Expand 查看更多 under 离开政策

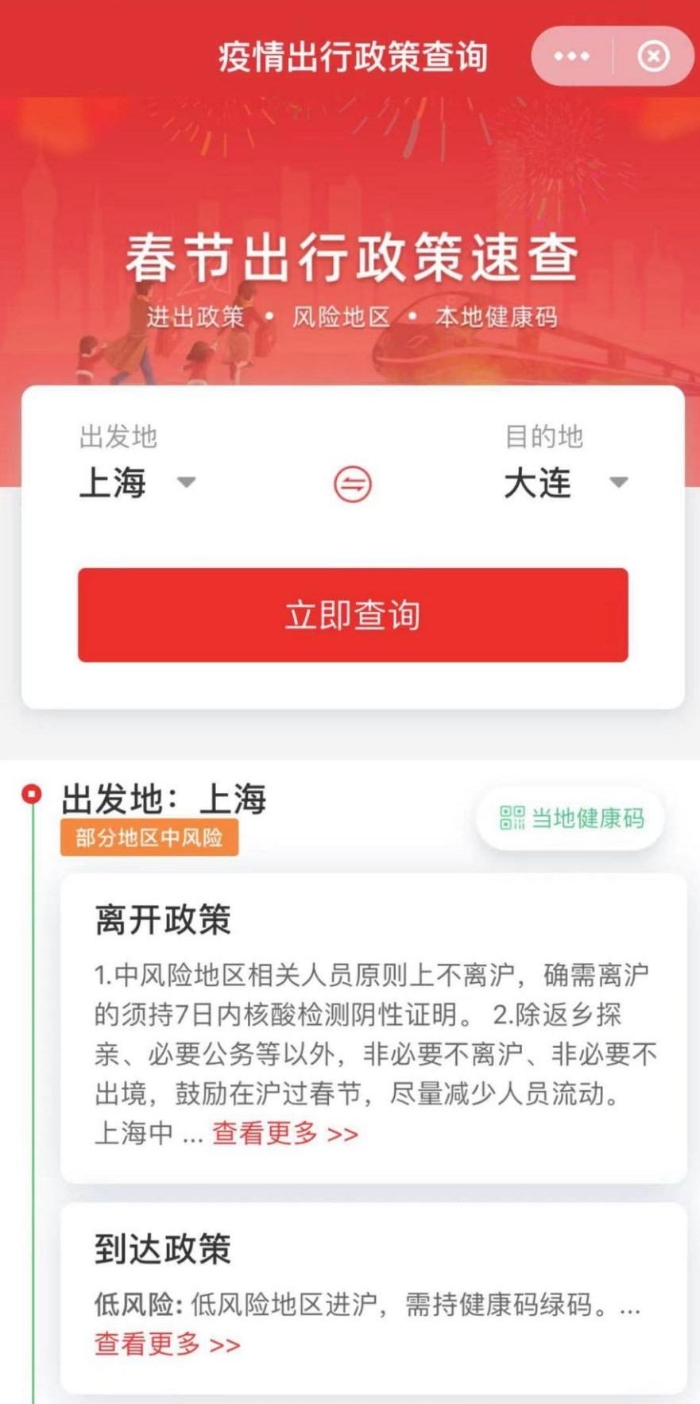click(285, 1134)
